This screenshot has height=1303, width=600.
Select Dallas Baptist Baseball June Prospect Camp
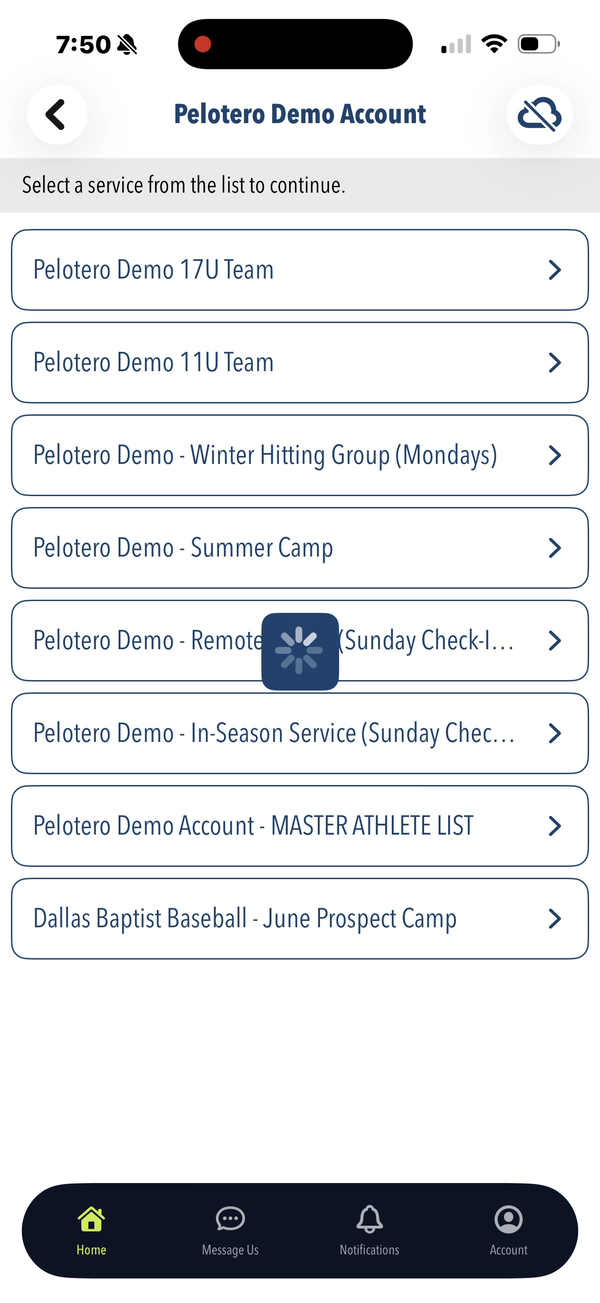point(299,919)
